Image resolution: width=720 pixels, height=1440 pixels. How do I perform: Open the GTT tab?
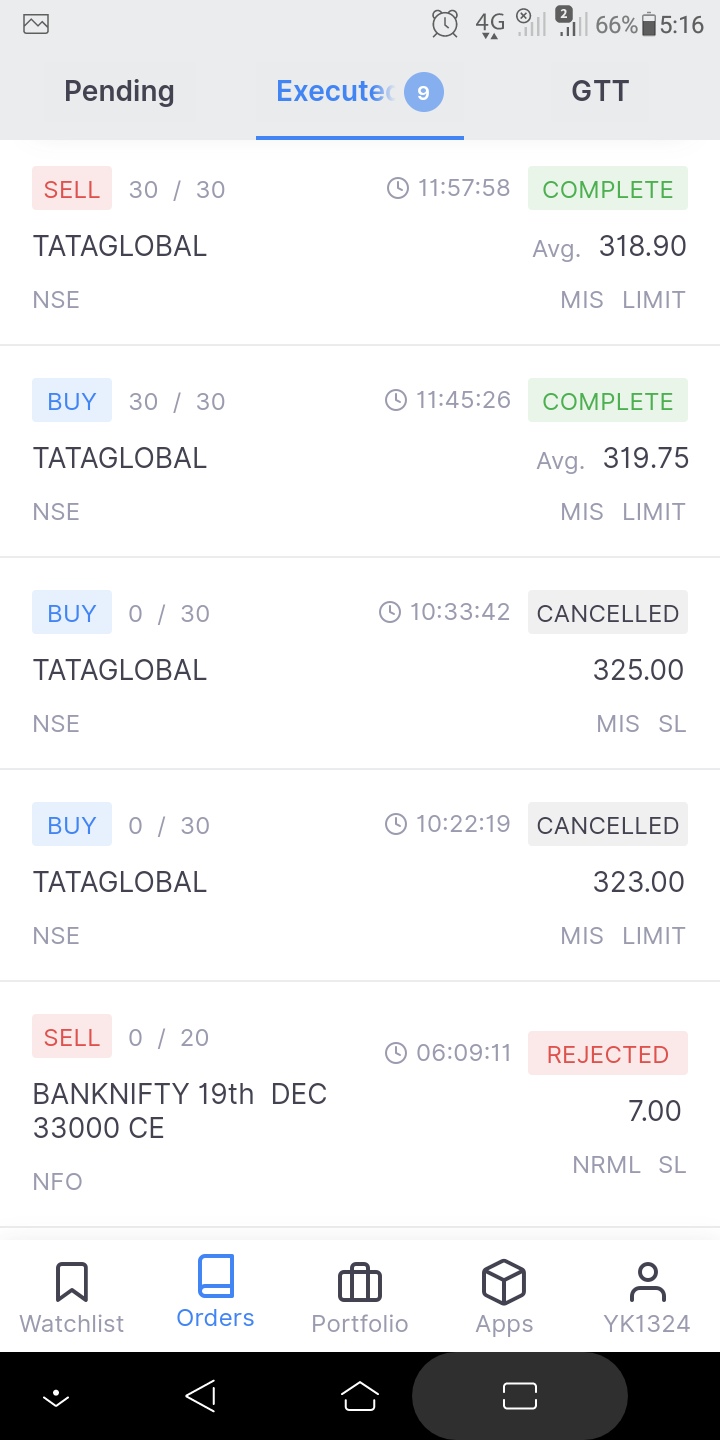pos(599,92)
